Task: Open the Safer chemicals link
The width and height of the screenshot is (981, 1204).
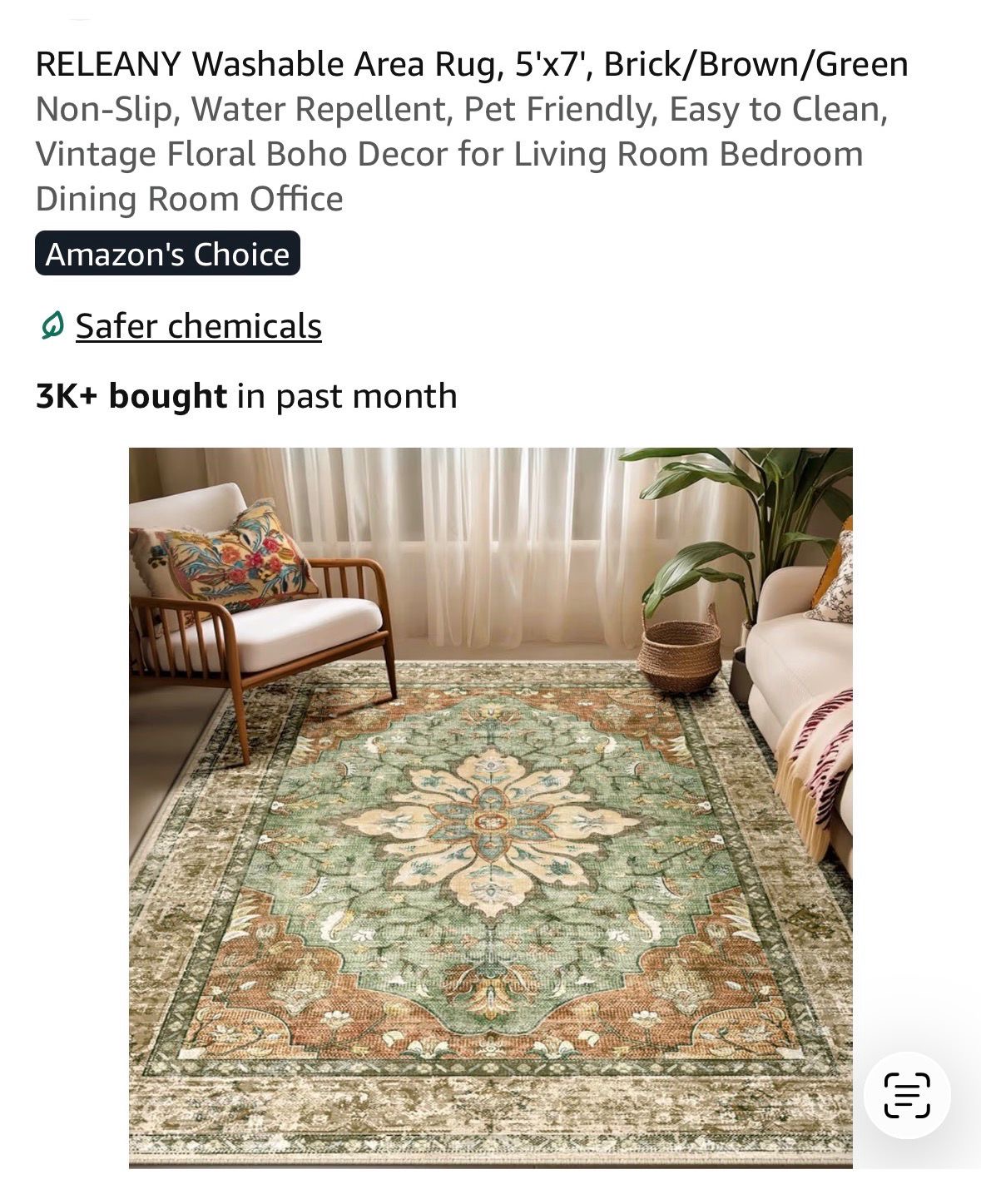Action: (x=198, y=326)
